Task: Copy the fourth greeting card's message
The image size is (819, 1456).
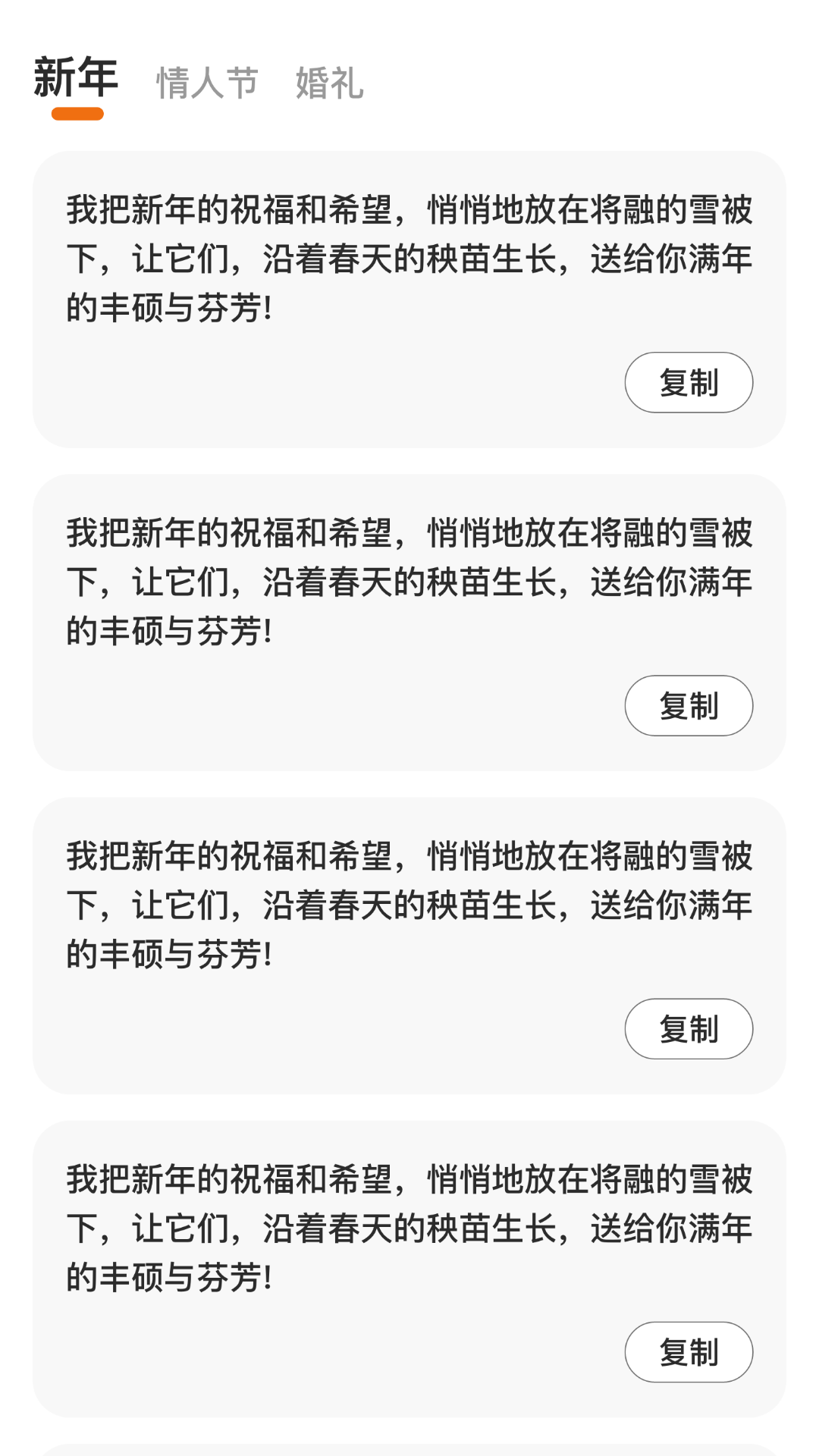Action: click(x=689, y=1351)
